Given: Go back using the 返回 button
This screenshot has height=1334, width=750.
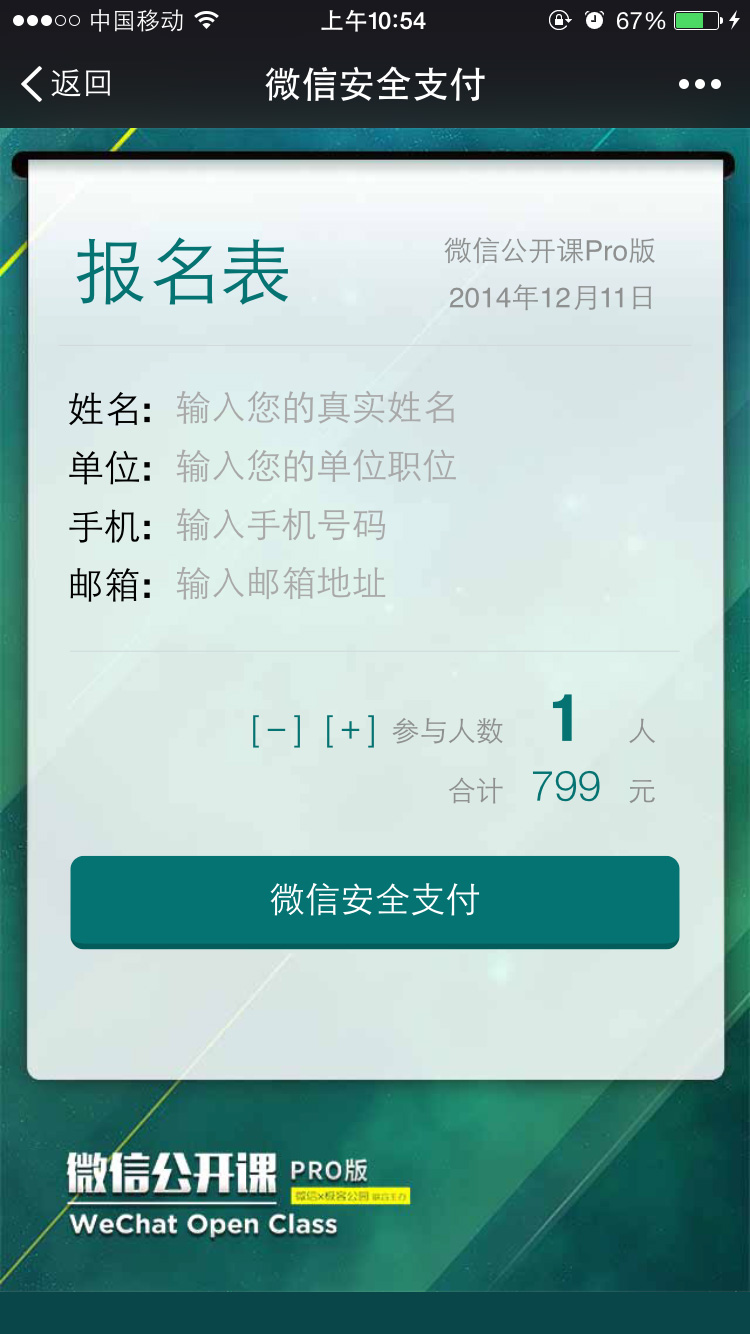Looking at the screenshot, I should [66, 84].
